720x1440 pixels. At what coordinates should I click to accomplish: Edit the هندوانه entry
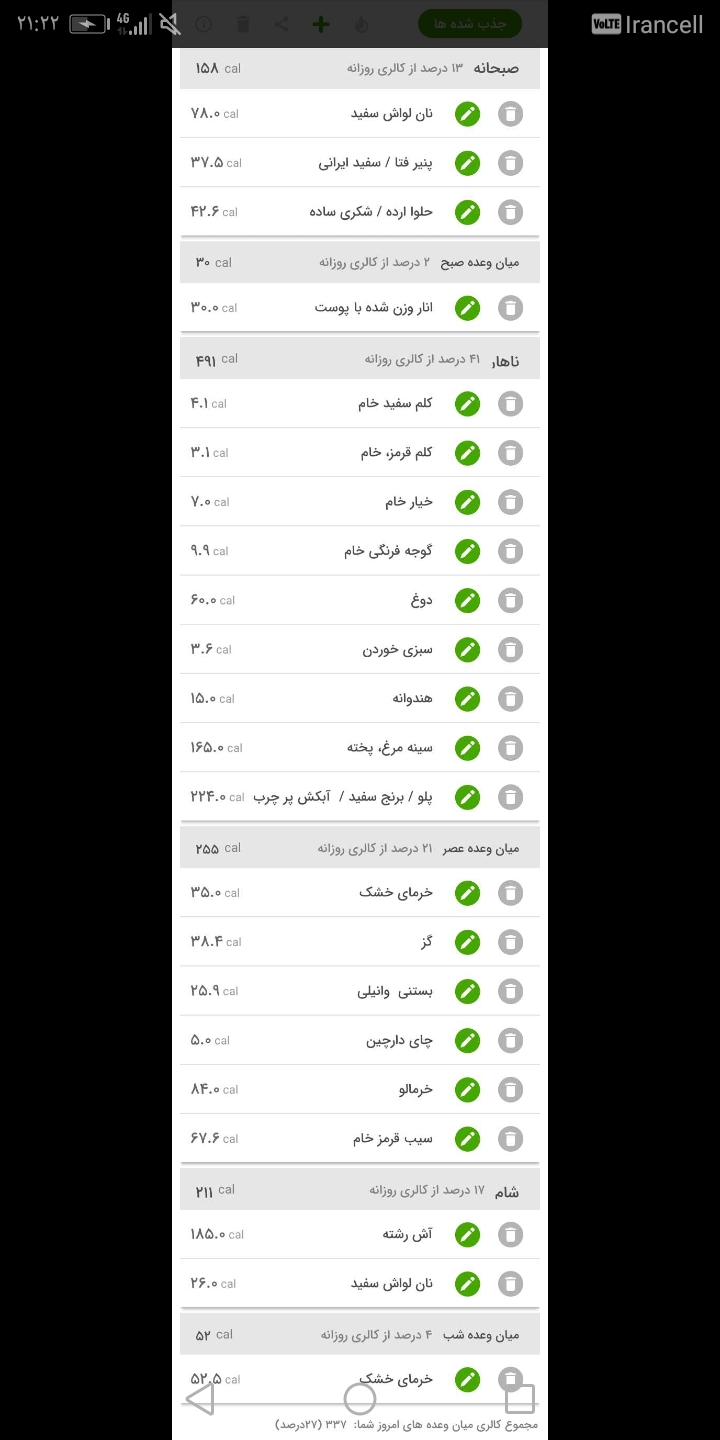pos(467,698)
